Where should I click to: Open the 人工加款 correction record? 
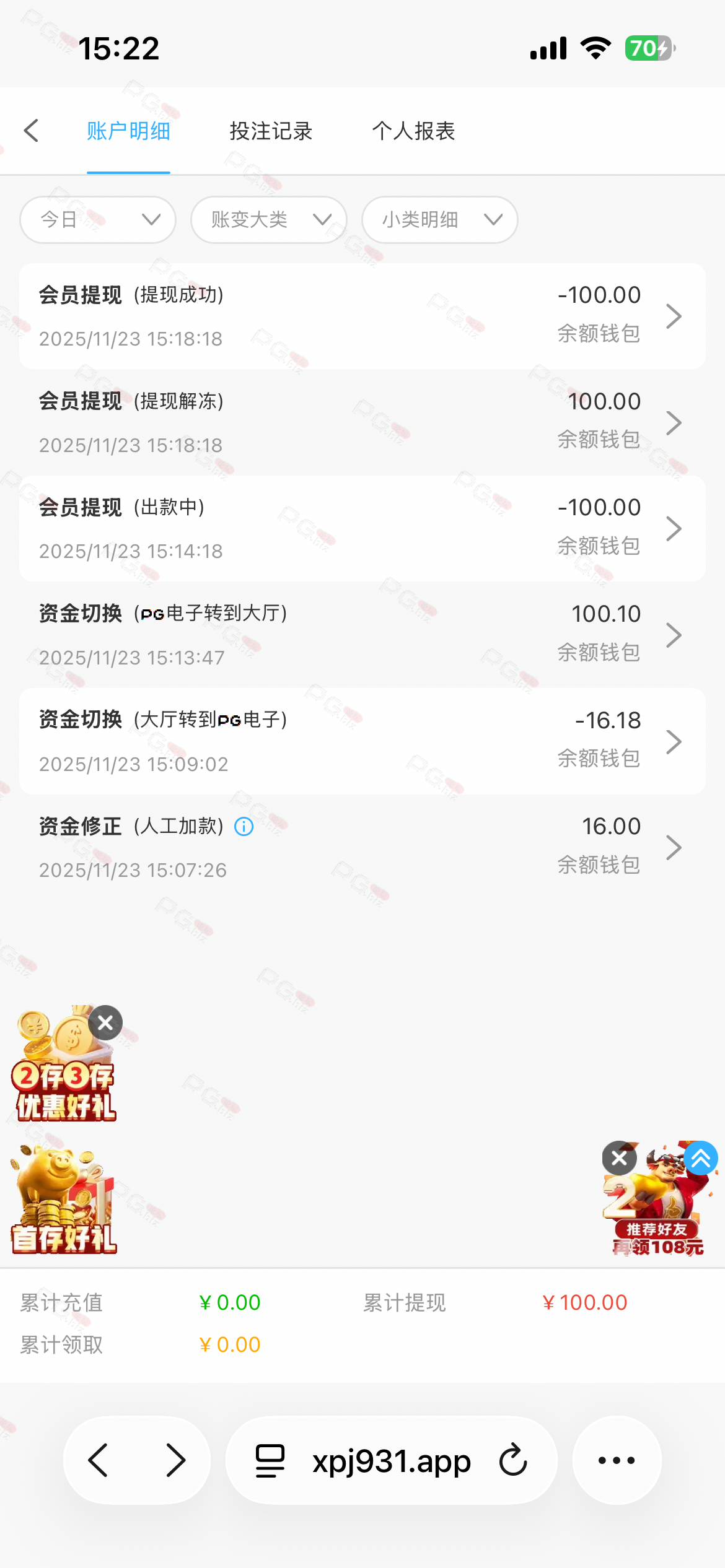pyautogui.click(x=362, y=848)
